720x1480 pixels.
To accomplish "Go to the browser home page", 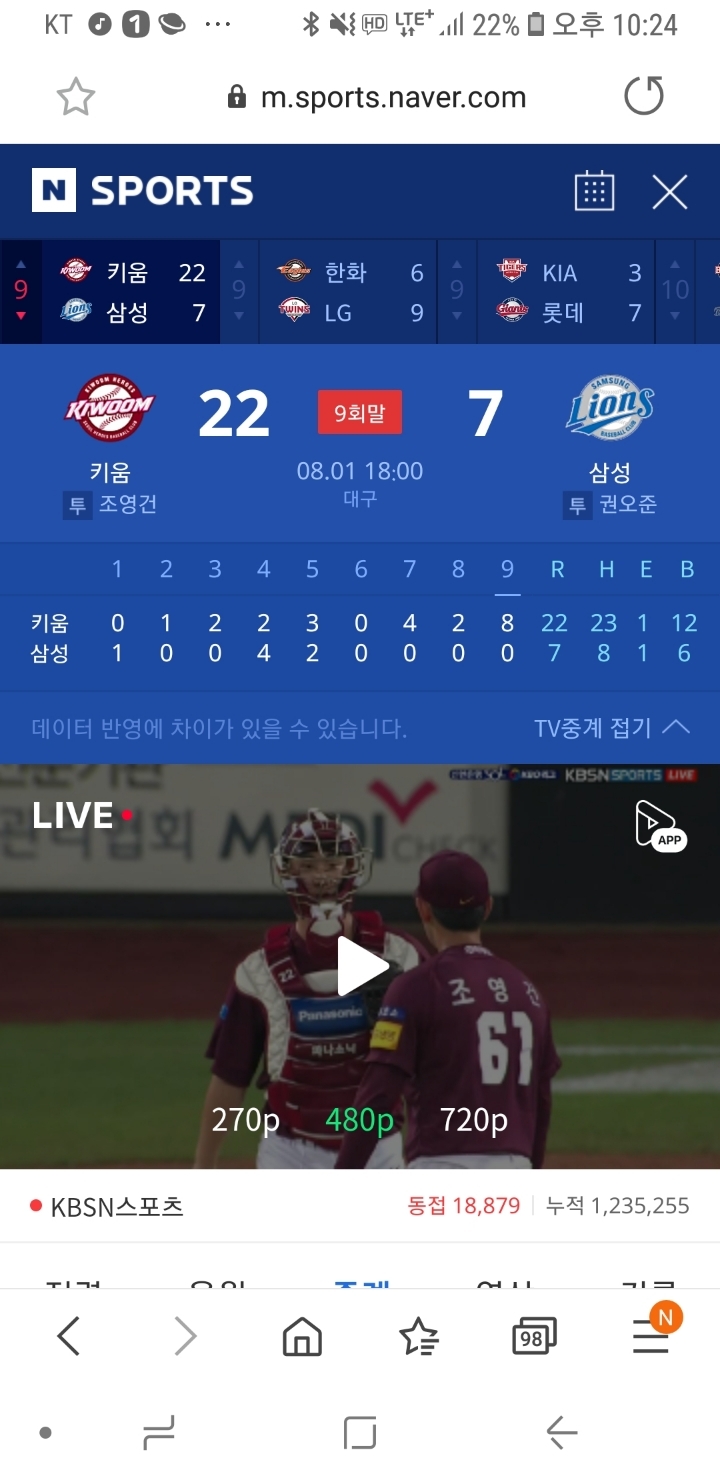I will coord(302,1335).
